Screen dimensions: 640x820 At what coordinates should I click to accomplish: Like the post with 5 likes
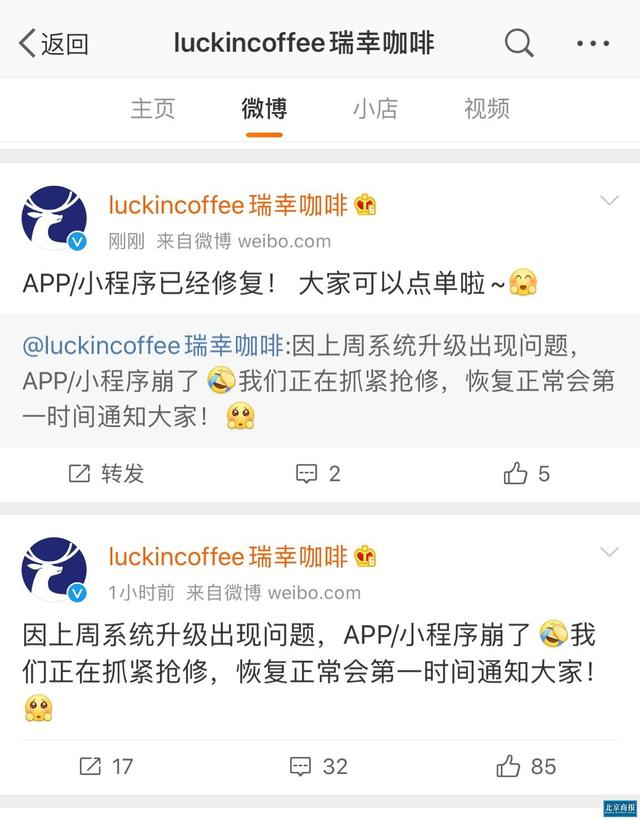point(527,473)
